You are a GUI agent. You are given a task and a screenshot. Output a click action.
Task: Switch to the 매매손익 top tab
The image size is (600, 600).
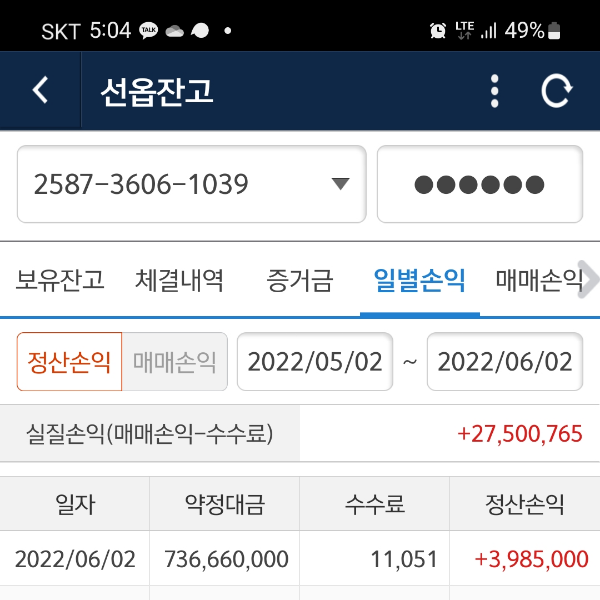(x=537, y=280)
